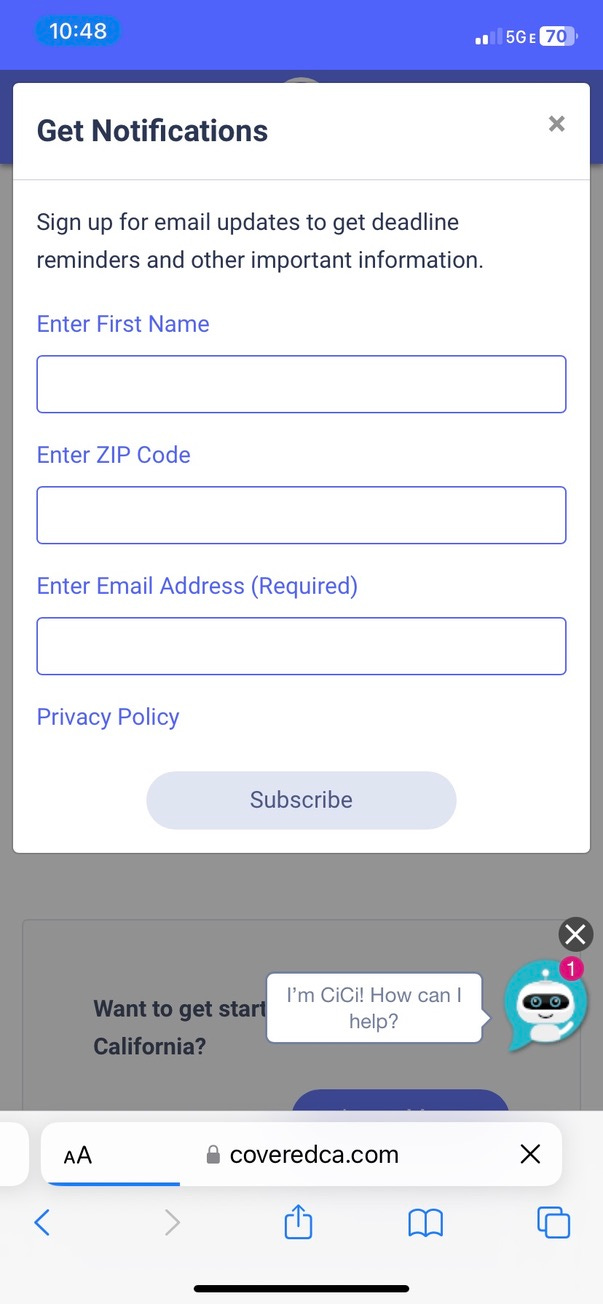603x1304 pixels.
Task: Focus the Enter First Name field
Action: tap(301, 384)
